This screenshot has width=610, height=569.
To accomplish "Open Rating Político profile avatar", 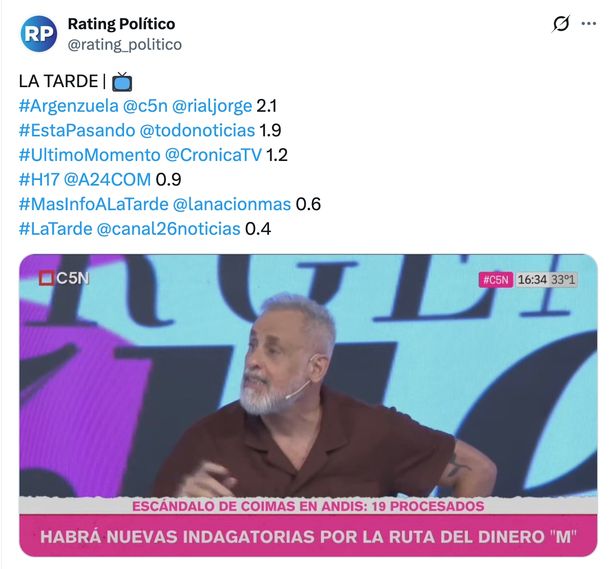I will click(39, 33).
